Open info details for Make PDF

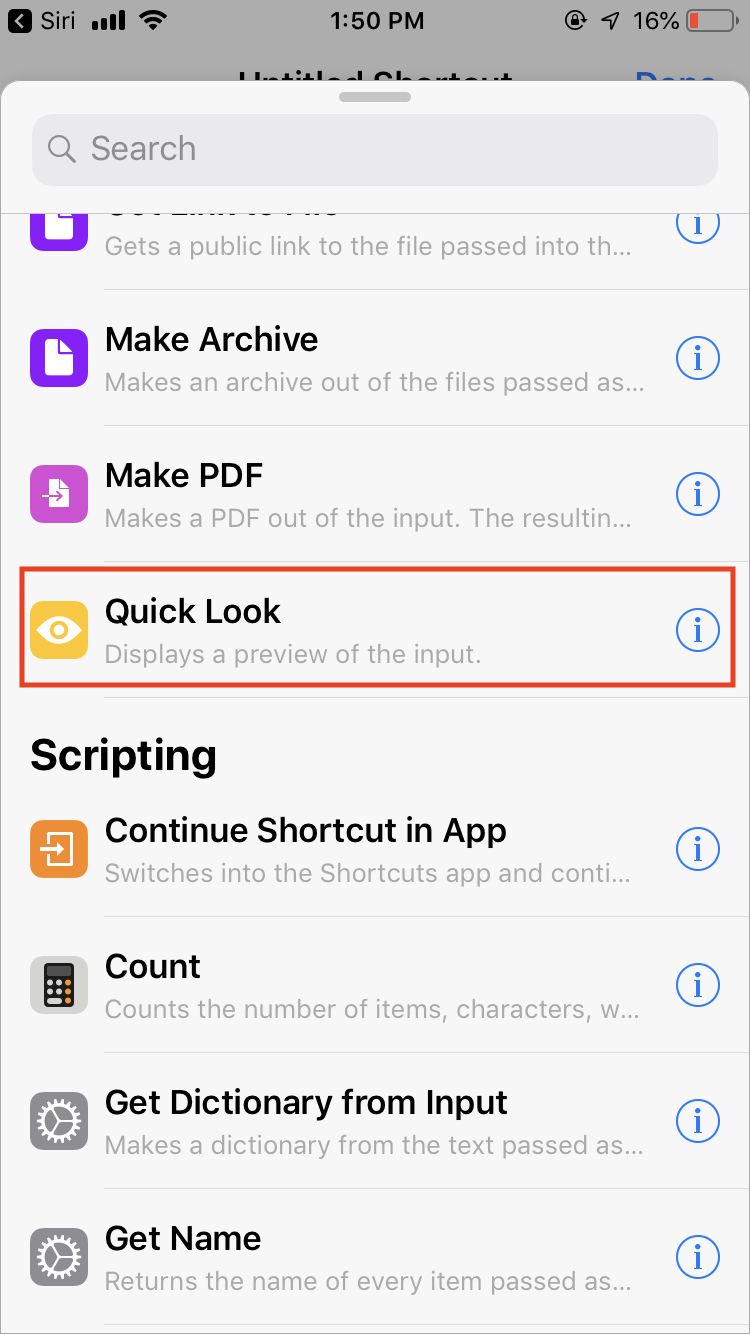click(698, 494)
